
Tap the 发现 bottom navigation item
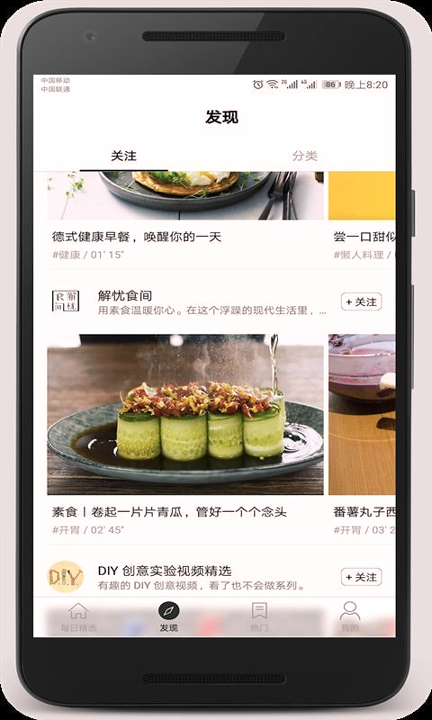point(169,617)
